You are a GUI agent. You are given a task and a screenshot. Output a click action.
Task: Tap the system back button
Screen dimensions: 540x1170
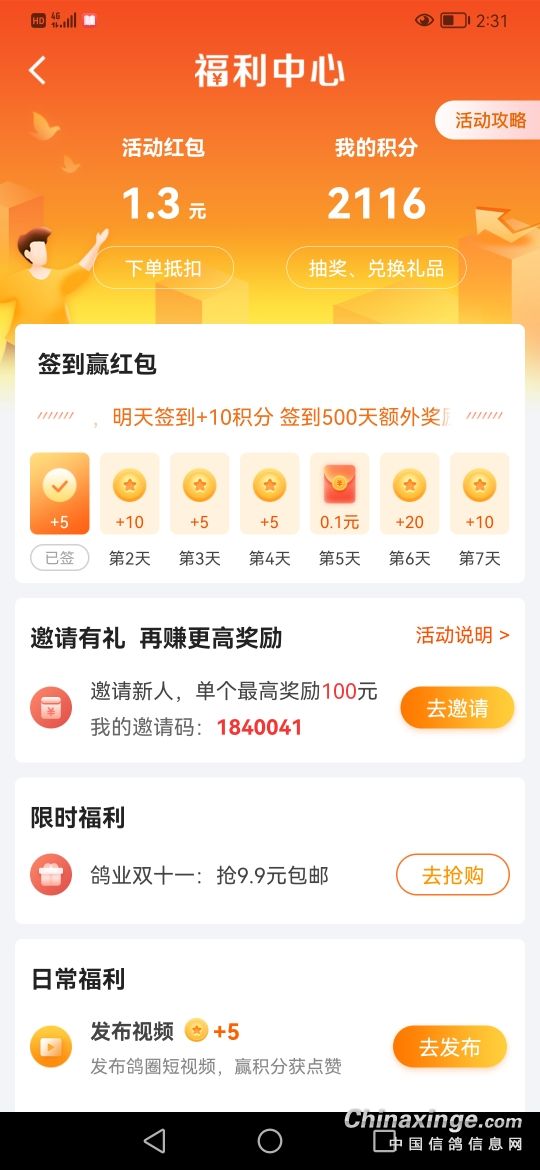(x=154, y=1140)
